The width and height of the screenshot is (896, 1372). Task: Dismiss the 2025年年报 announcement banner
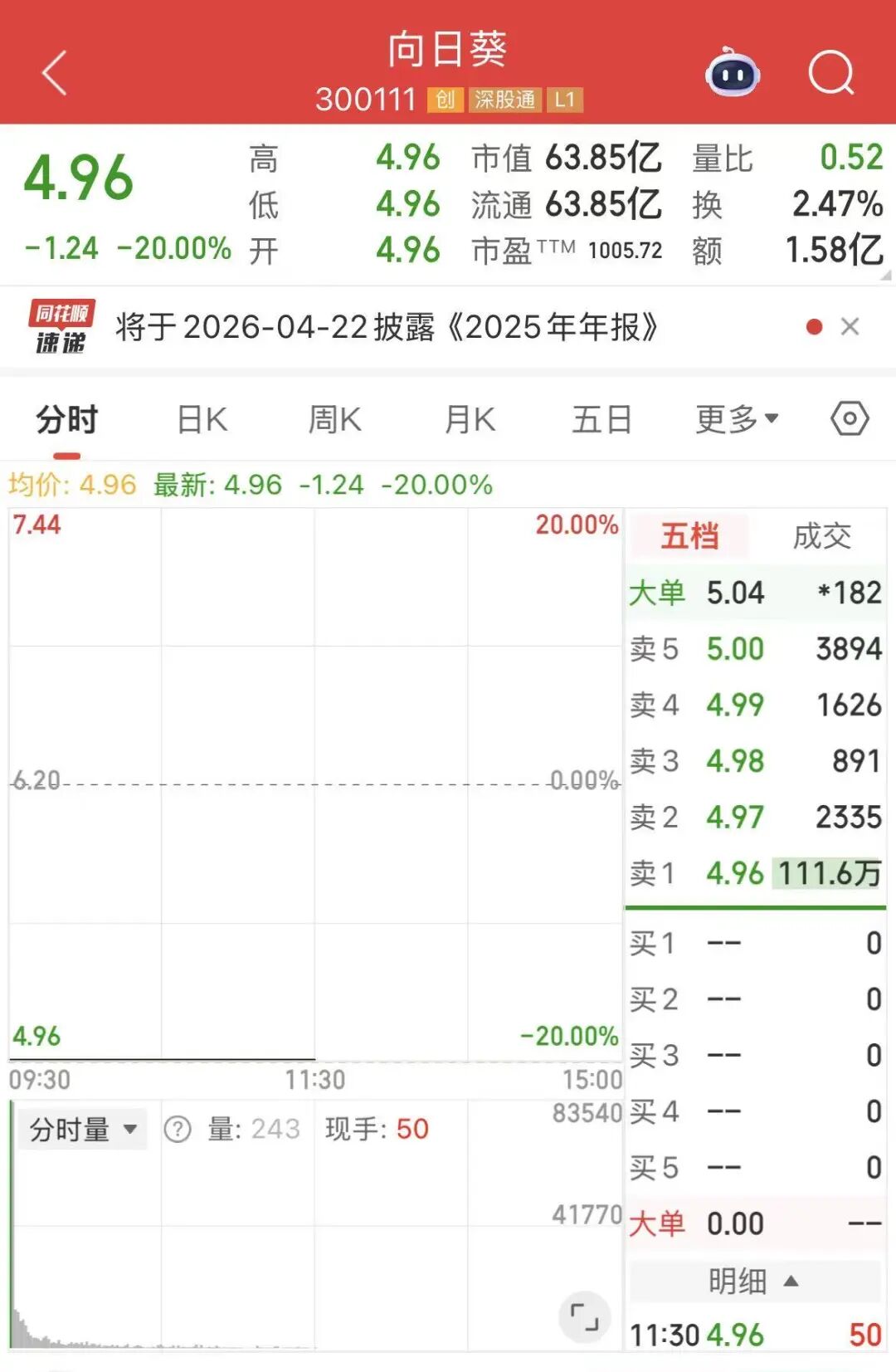pyautogui.click(x=851, y=326)
